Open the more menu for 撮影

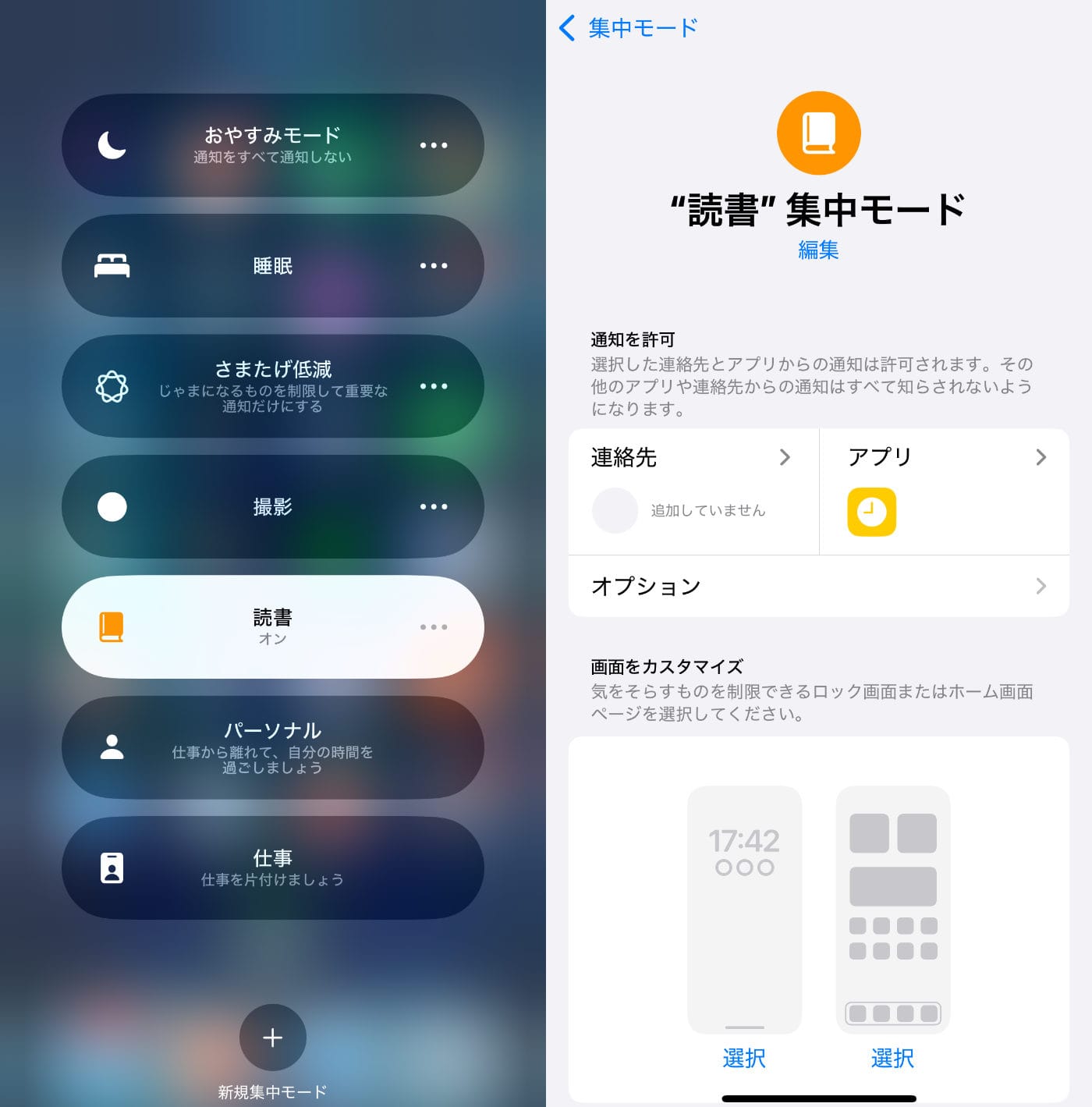pyautogui.click(x=434, y=507)
